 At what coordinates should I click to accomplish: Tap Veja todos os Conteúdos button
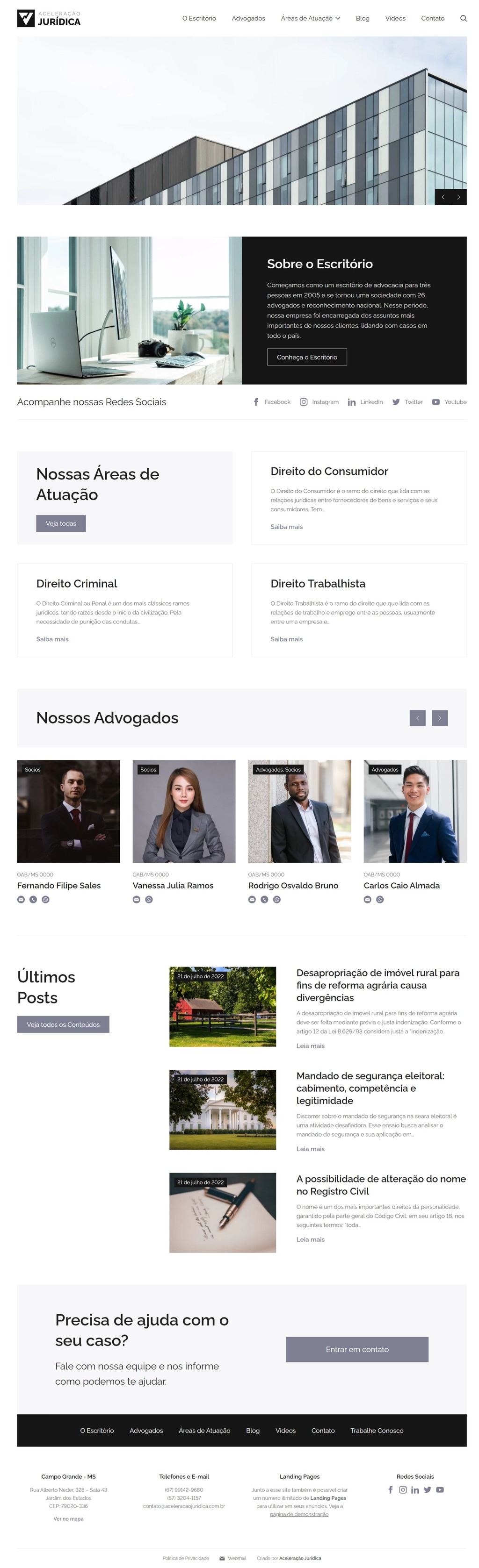63,1024
